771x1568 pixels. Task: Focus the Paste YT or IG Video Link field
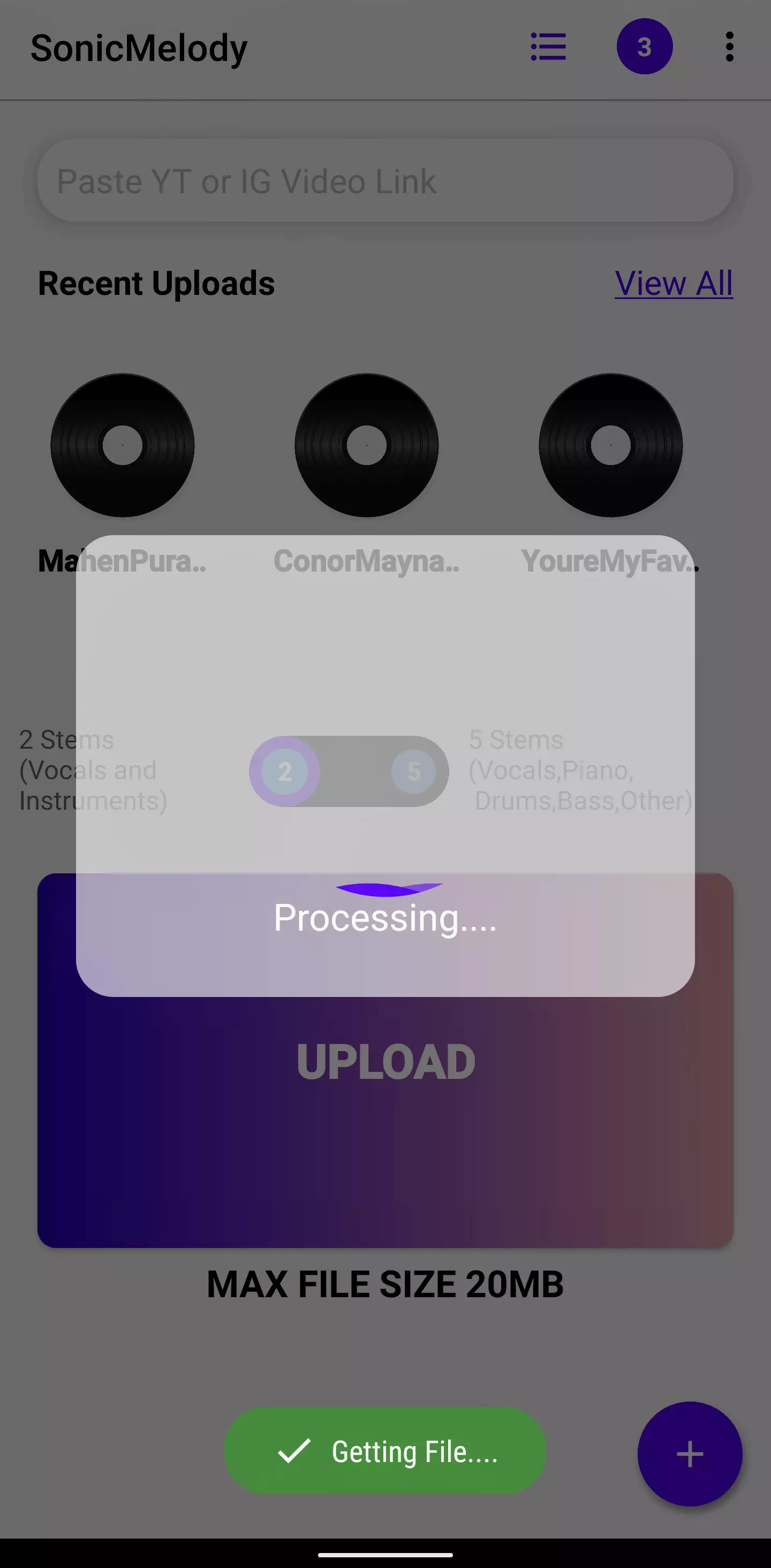pos(385,181)
